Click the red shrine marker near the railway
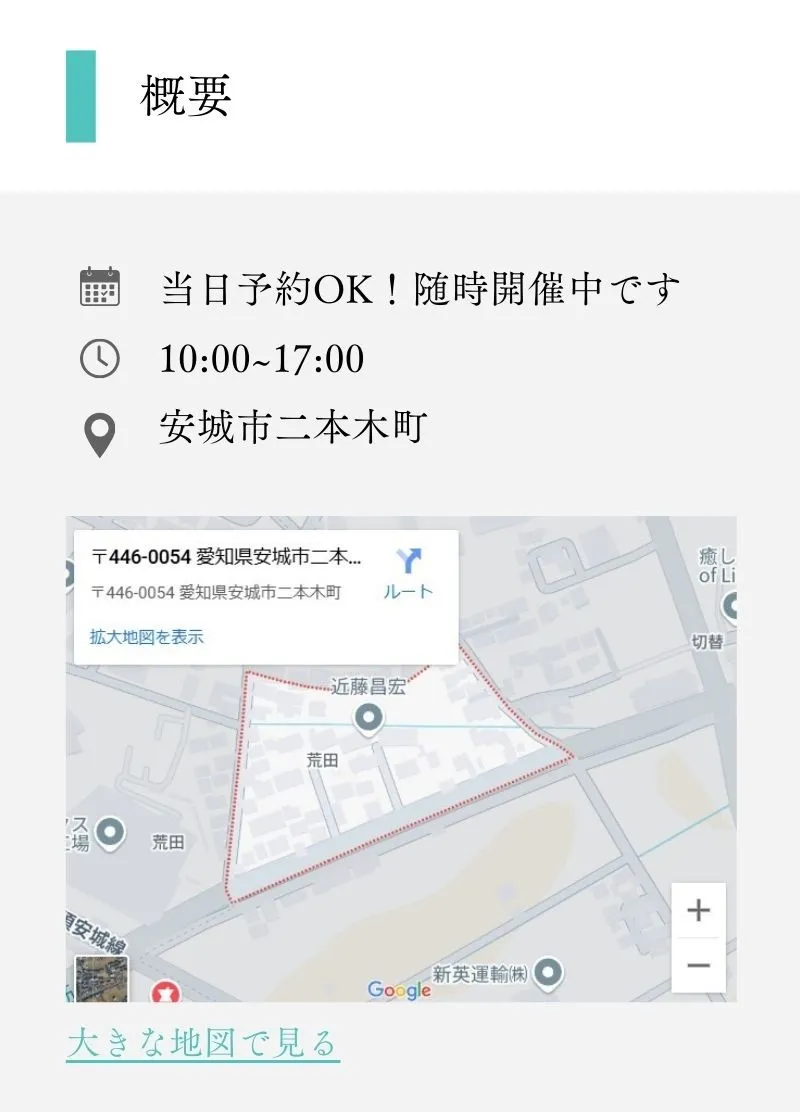This screenshot has height=1112, width=800. 168,991
